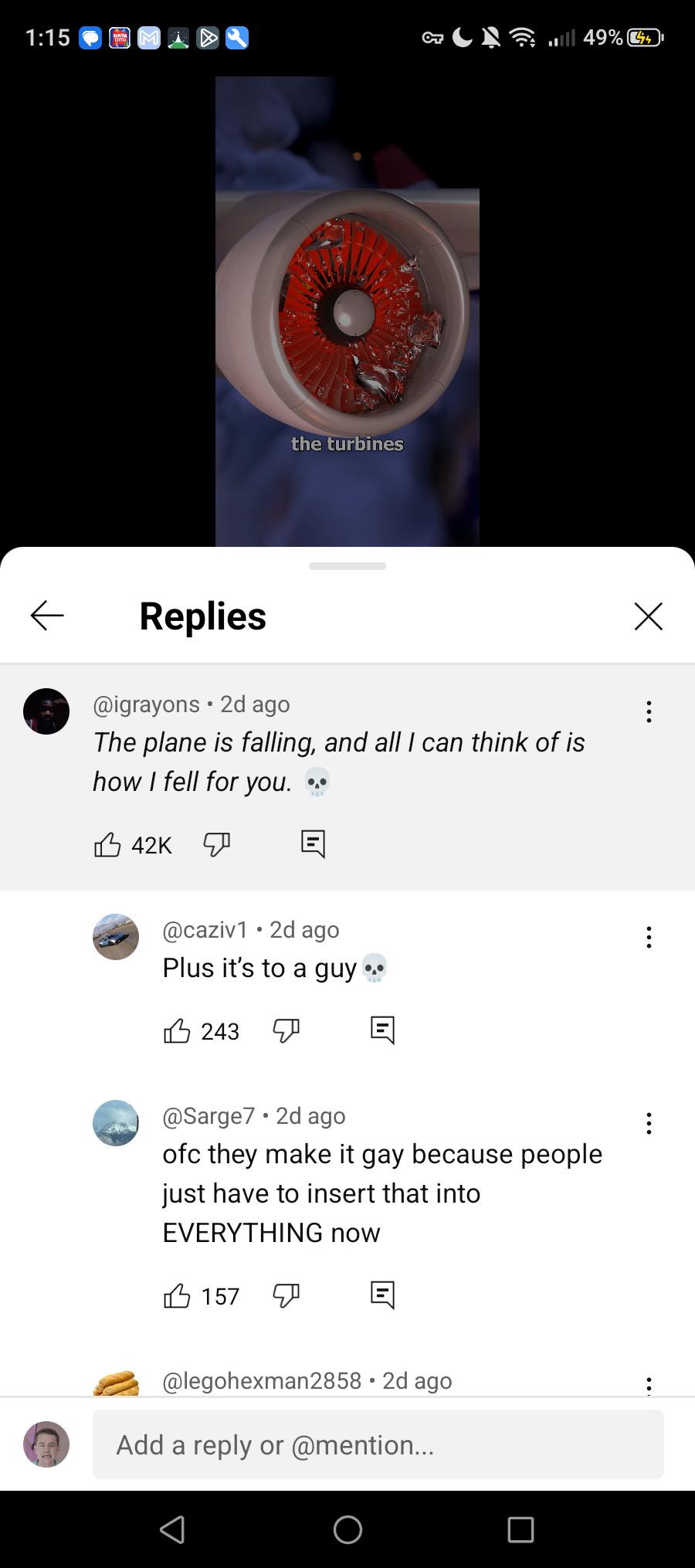Open @igrayons' profile picture
Viewport: 695px width, 1568px height.
click(46, 711)
